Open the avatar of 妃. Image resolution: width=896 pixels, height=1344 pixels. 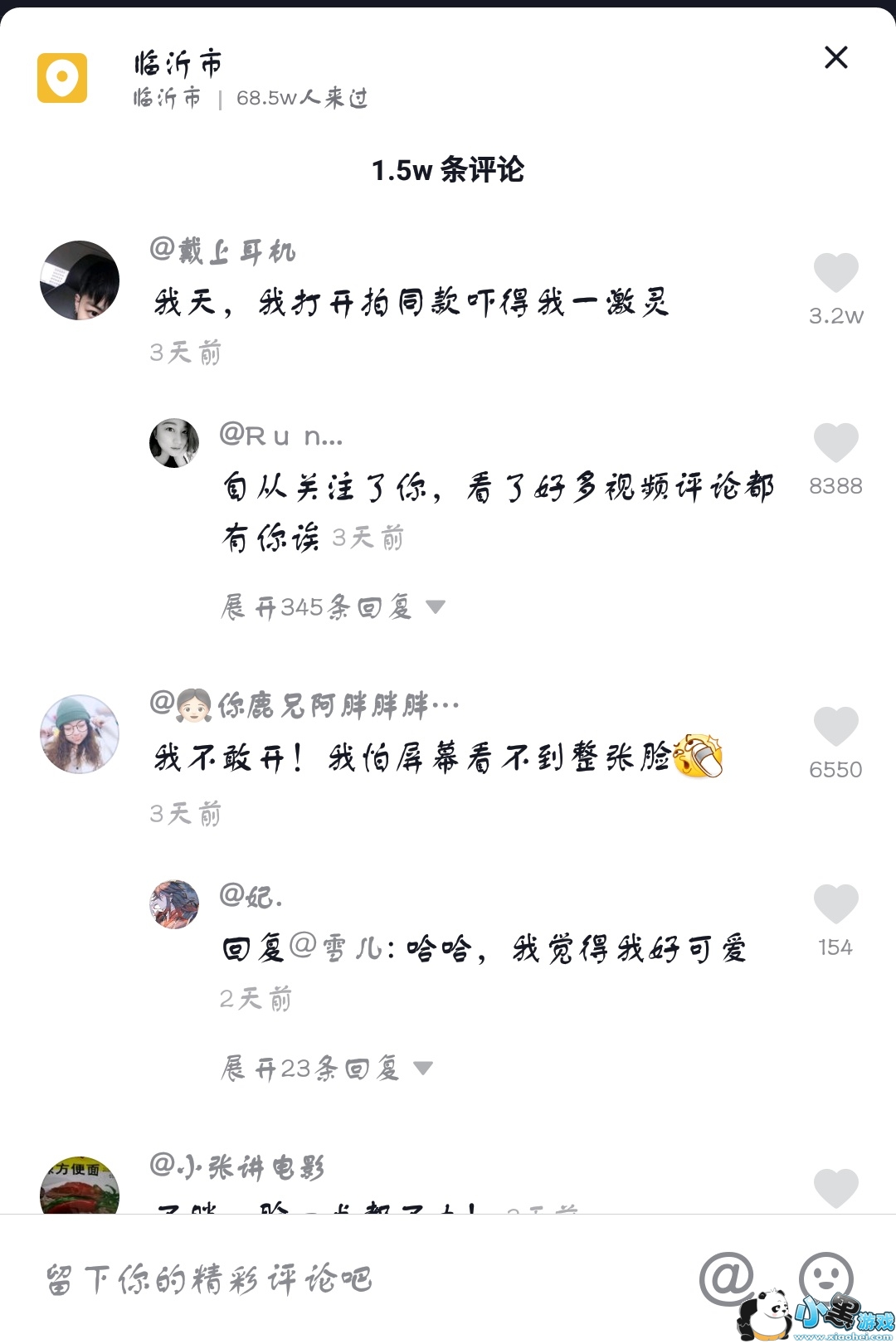coord(174,904)
